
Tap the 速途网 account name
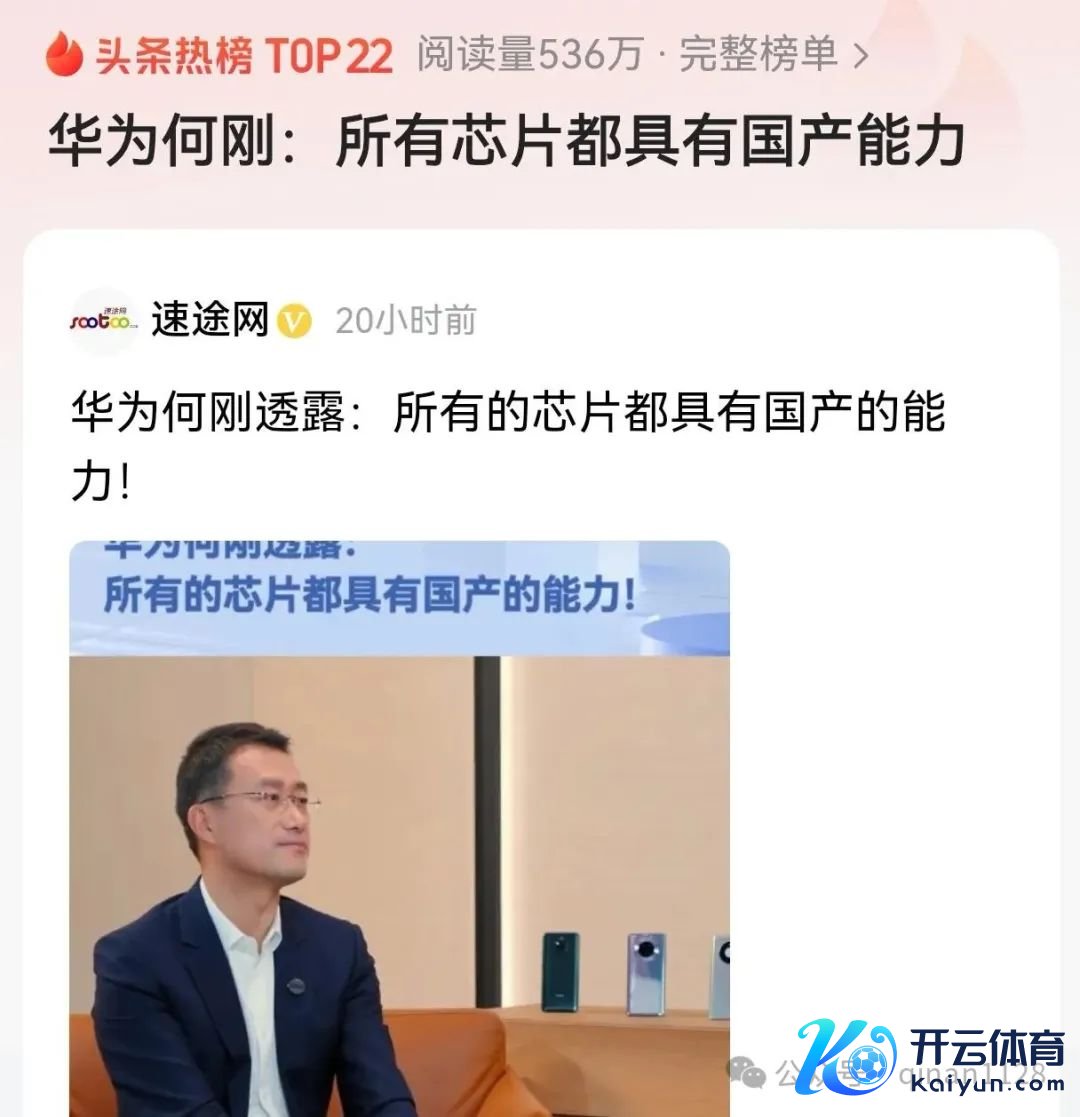pyautogui.click(x=210, y=321)
